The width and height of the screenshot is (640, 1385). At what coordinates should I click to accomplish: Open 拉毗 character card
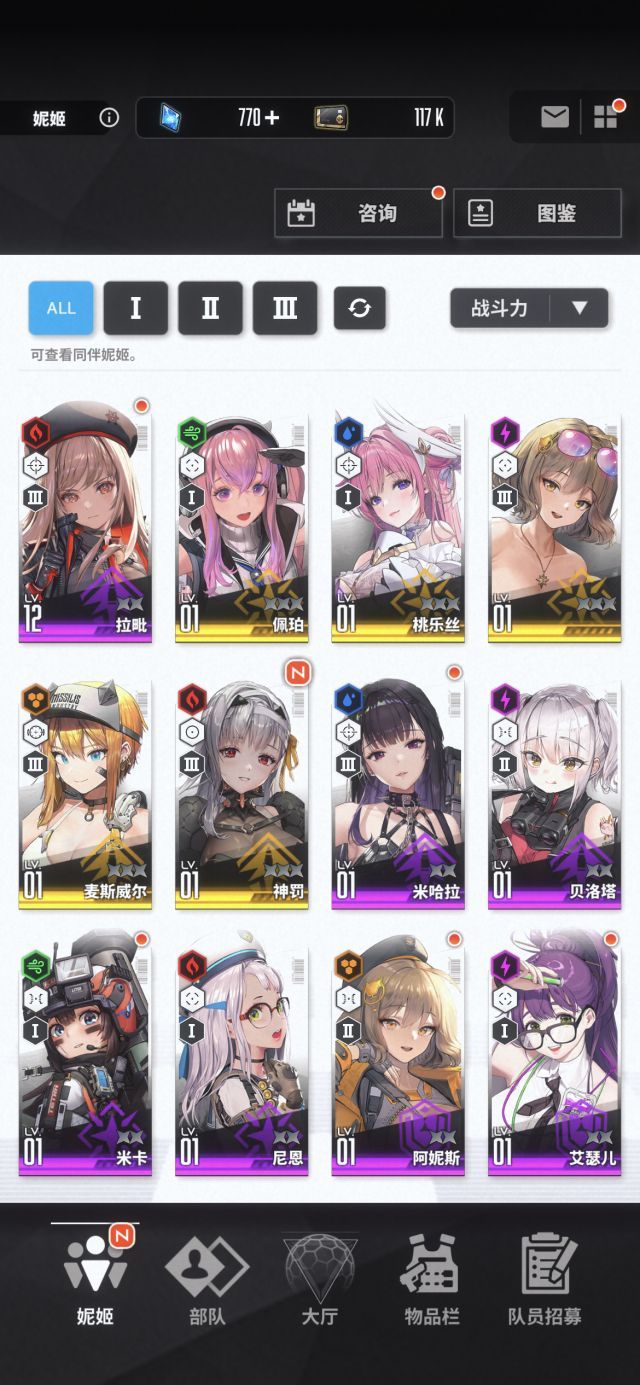click(85, 524)
